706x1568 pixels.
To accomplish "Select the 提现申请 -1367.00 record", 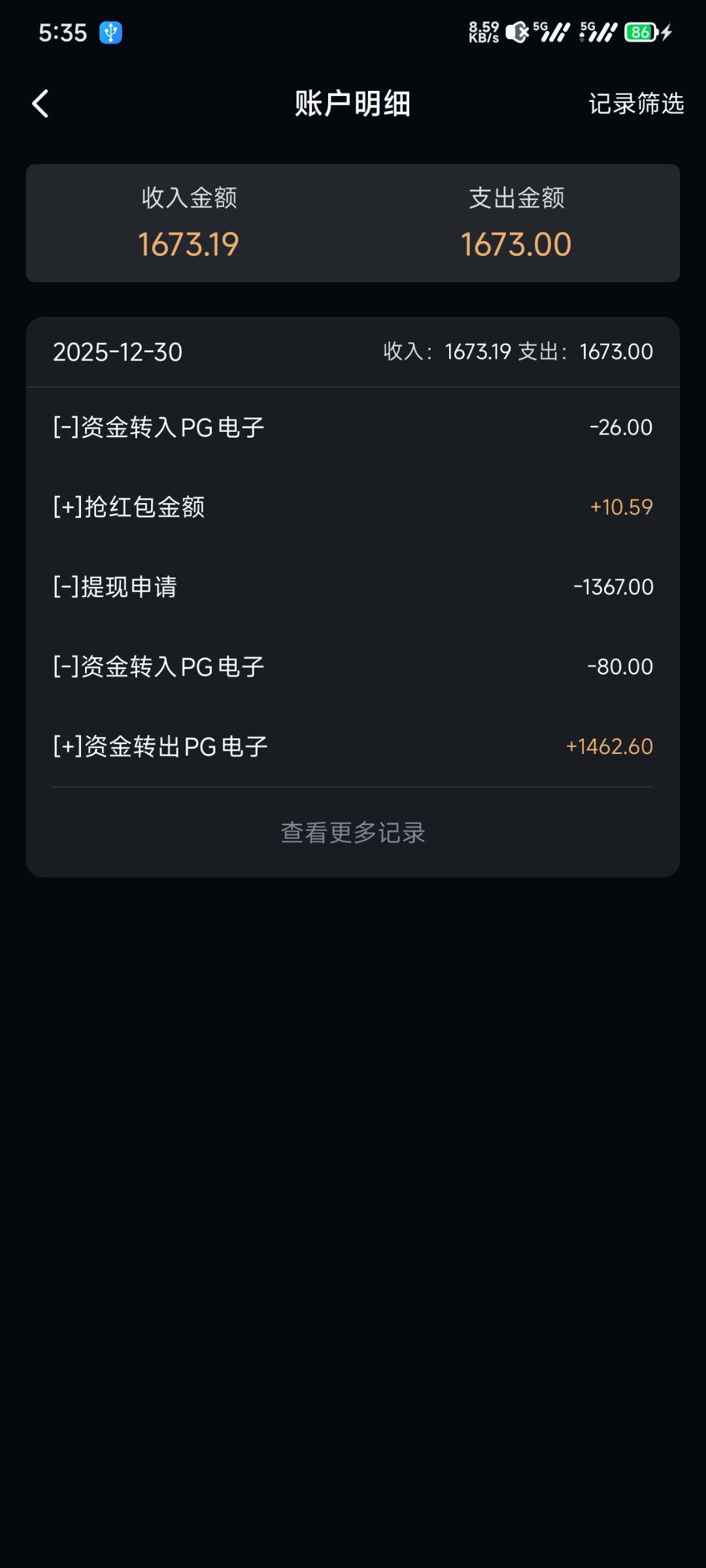I will pos(353,587).
